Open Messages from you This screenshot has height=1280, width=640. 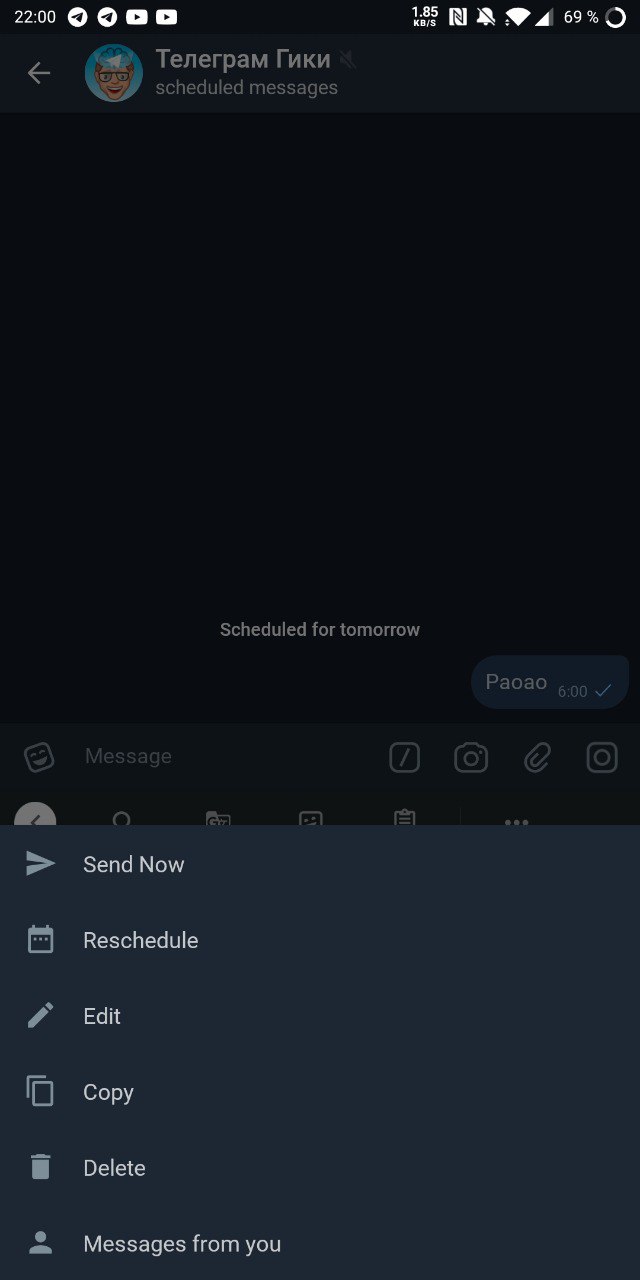(x=181, y=1244)
